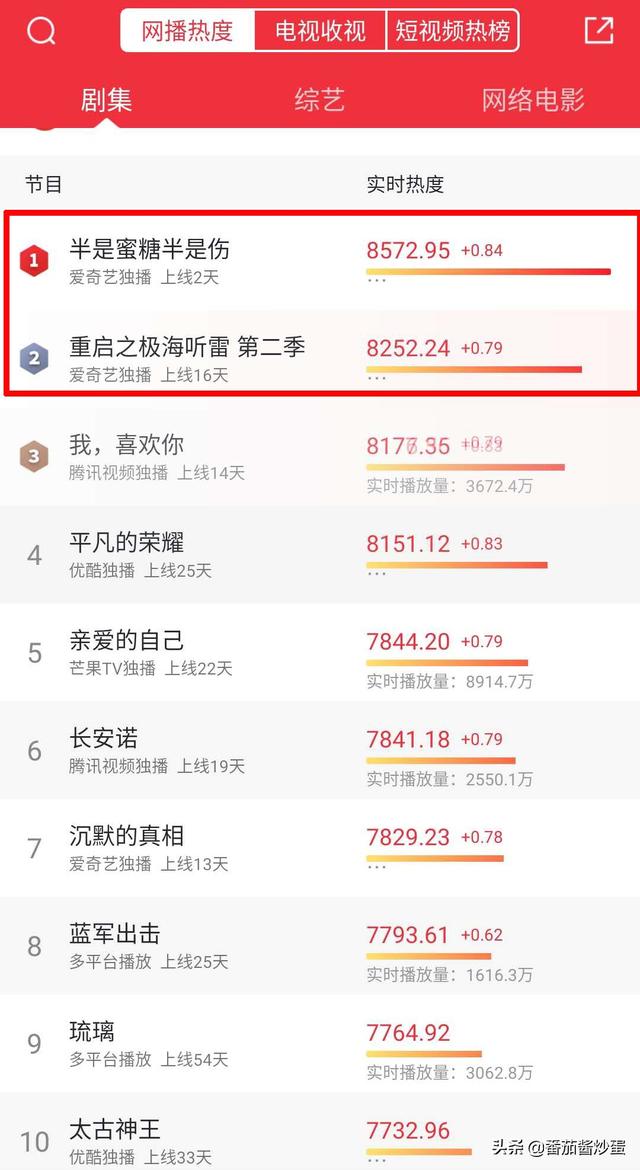This screenshot has height=1170, width=640.
Task: Switch to the 综艺 tab
Action: [320, 100]
